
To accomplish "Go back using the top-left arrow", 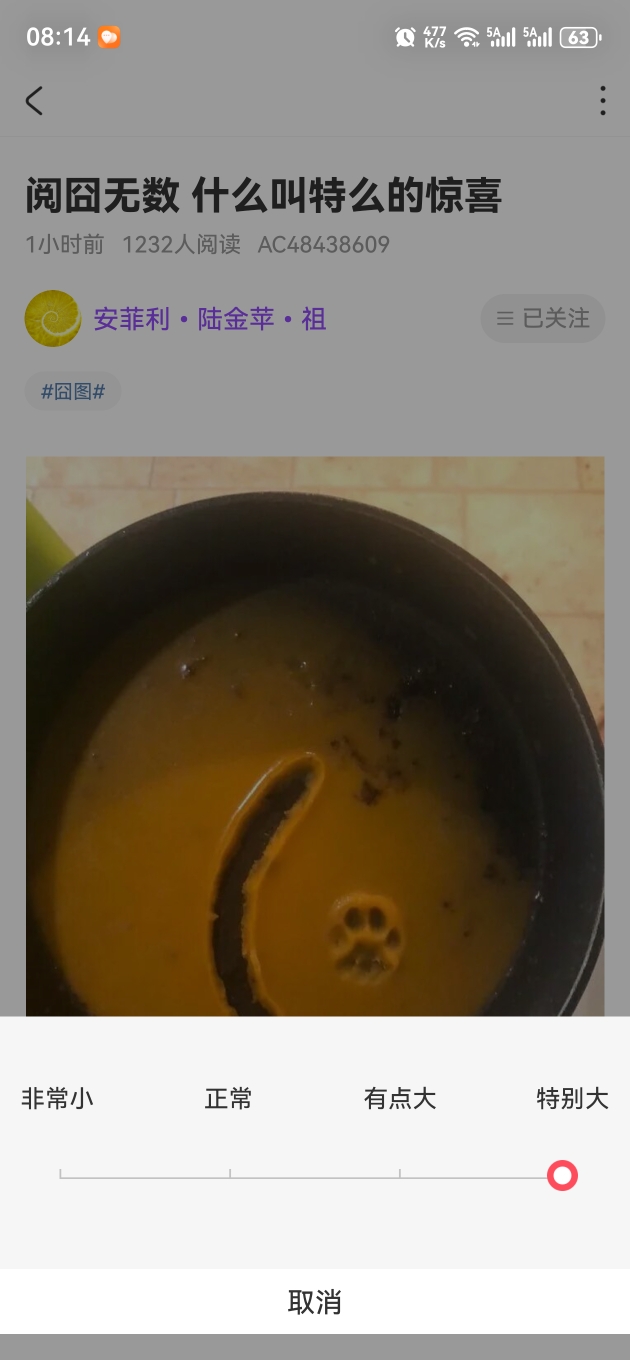I will (35, 100).
